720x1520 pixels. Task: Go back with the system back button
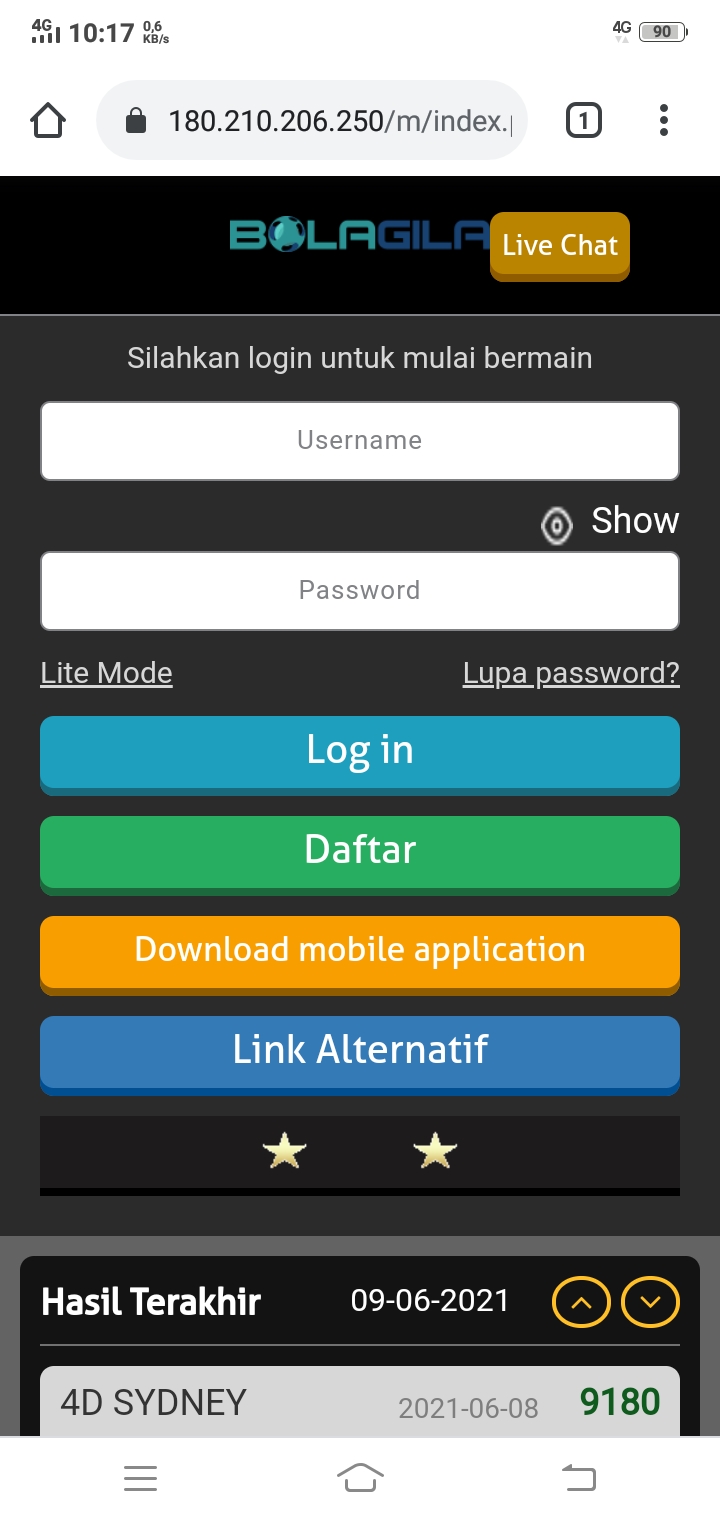point(578,1478)
